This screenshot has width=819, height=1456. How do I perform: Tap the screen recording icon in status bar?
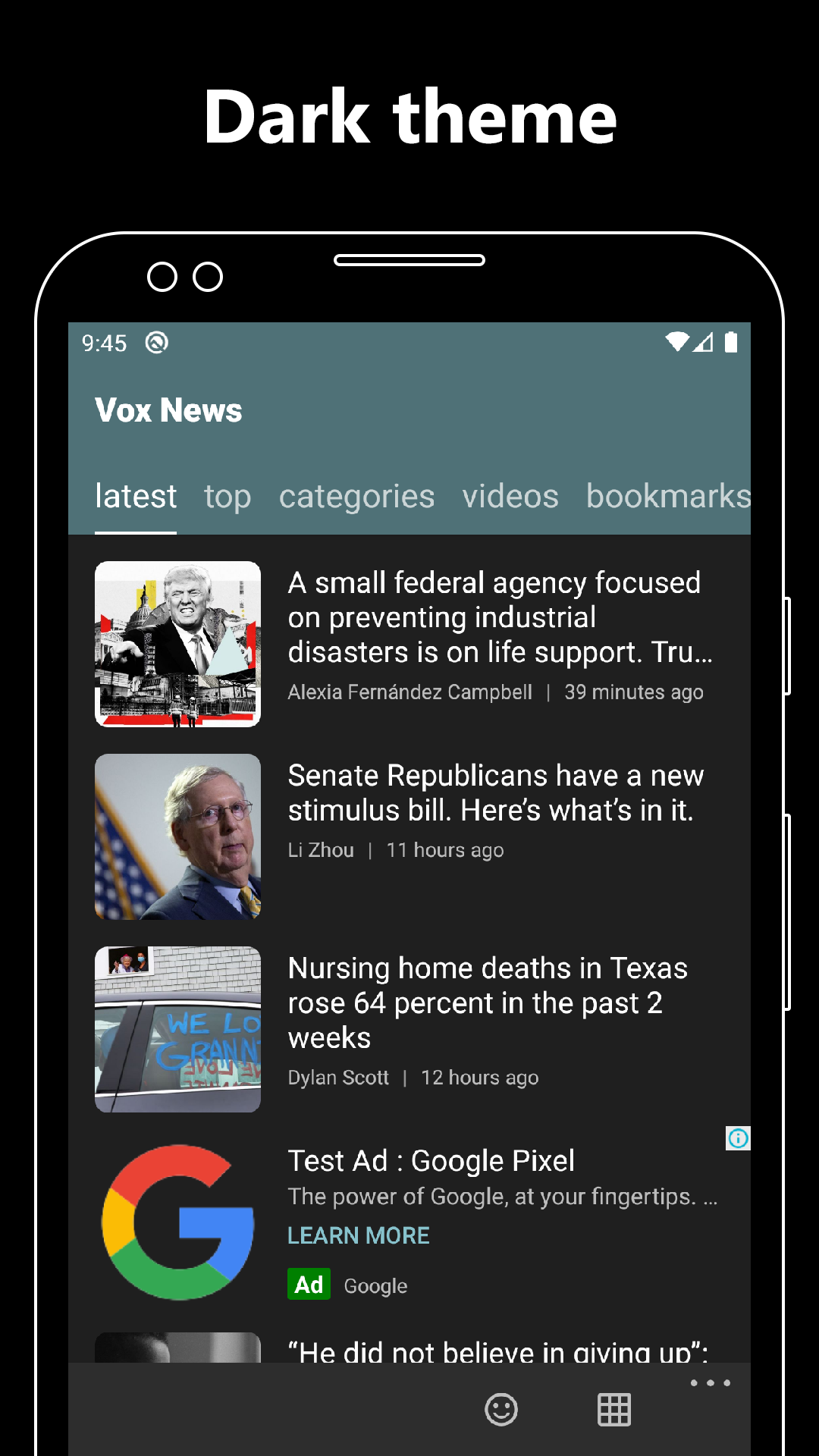155,344
